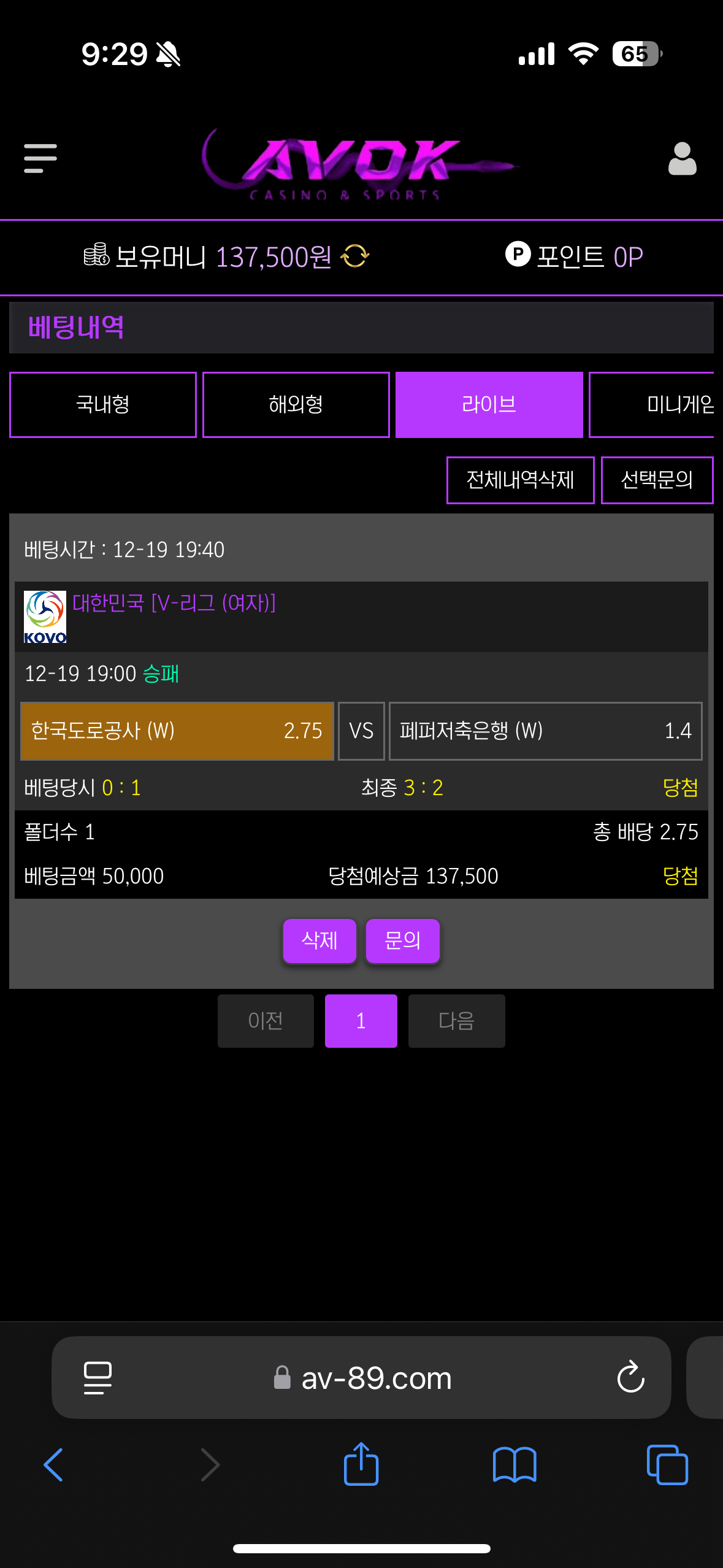Switch to the 국내형 tab
Image resolution: width=723 pixels, height=1568 pixels.
click(103, 405)
